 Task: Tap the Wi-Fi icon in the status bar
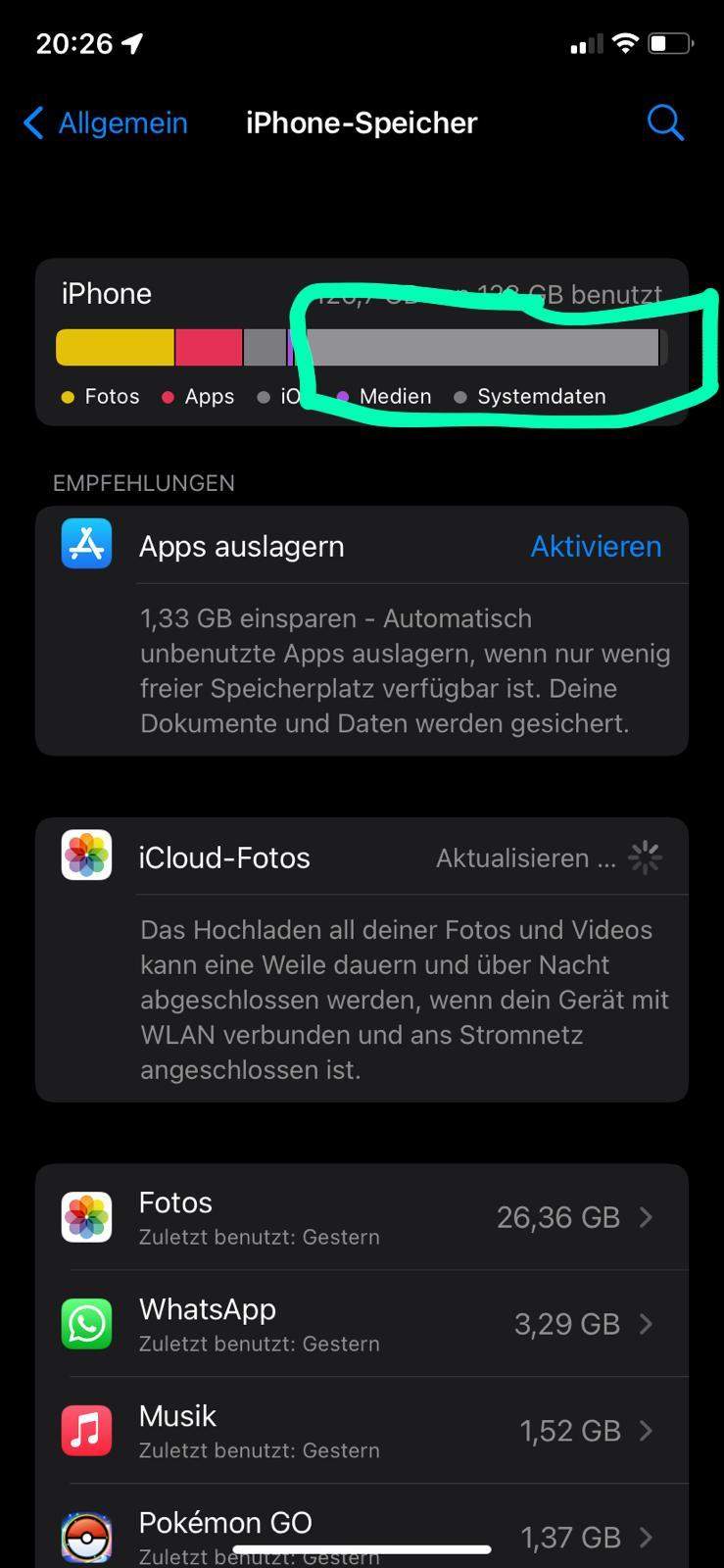coord(625,42)
